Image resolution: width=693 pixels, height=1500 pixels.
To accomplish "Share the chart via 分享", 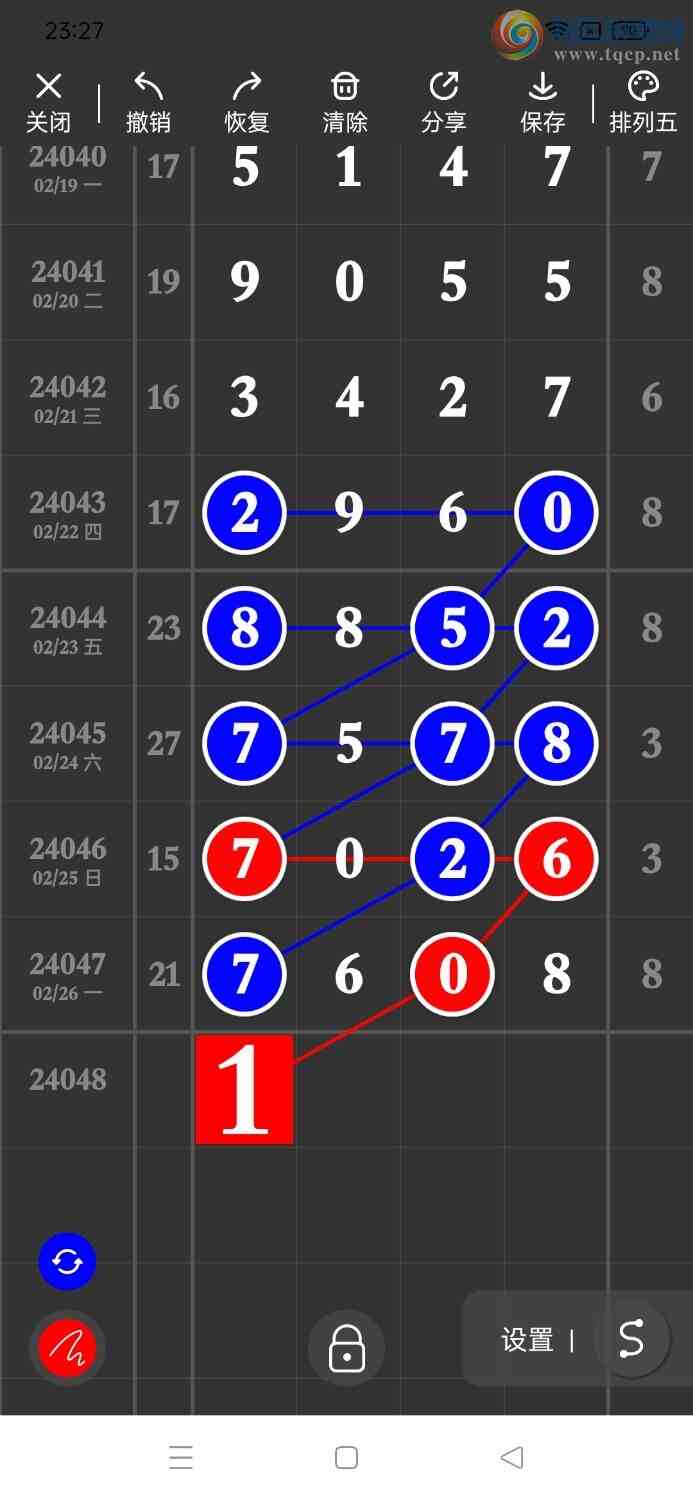I will pyautogui.click(x=443, y=103).
